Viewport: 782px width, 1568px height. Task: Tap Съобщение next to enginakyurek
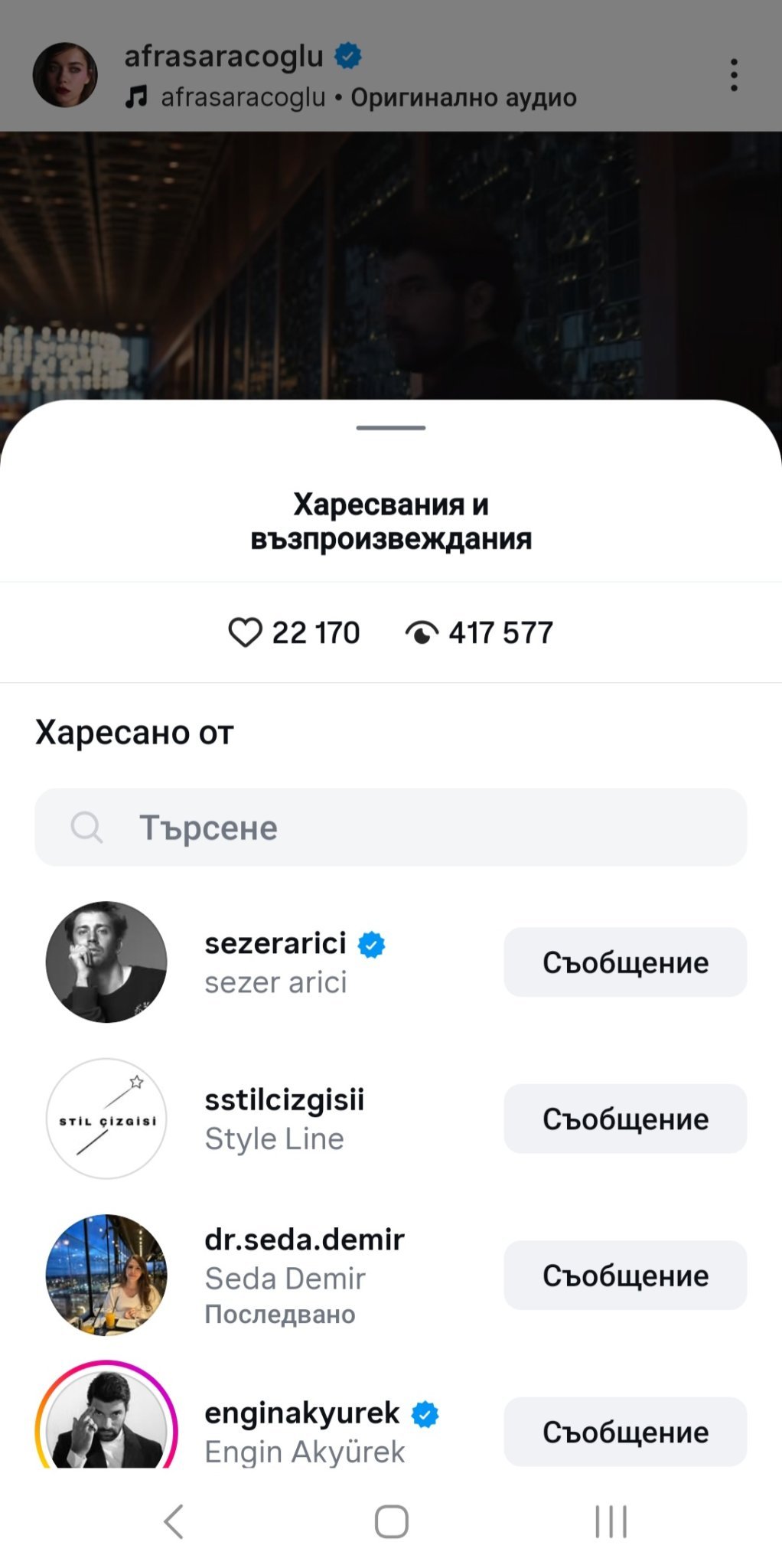tap(624, 1432)
